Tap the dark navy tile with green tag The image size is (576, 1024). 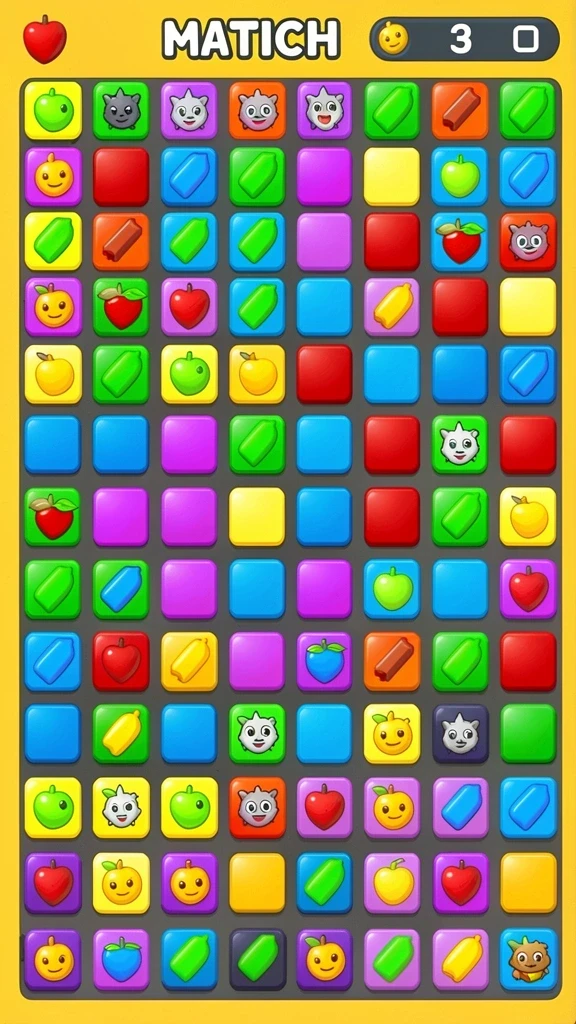pos(257,959)
